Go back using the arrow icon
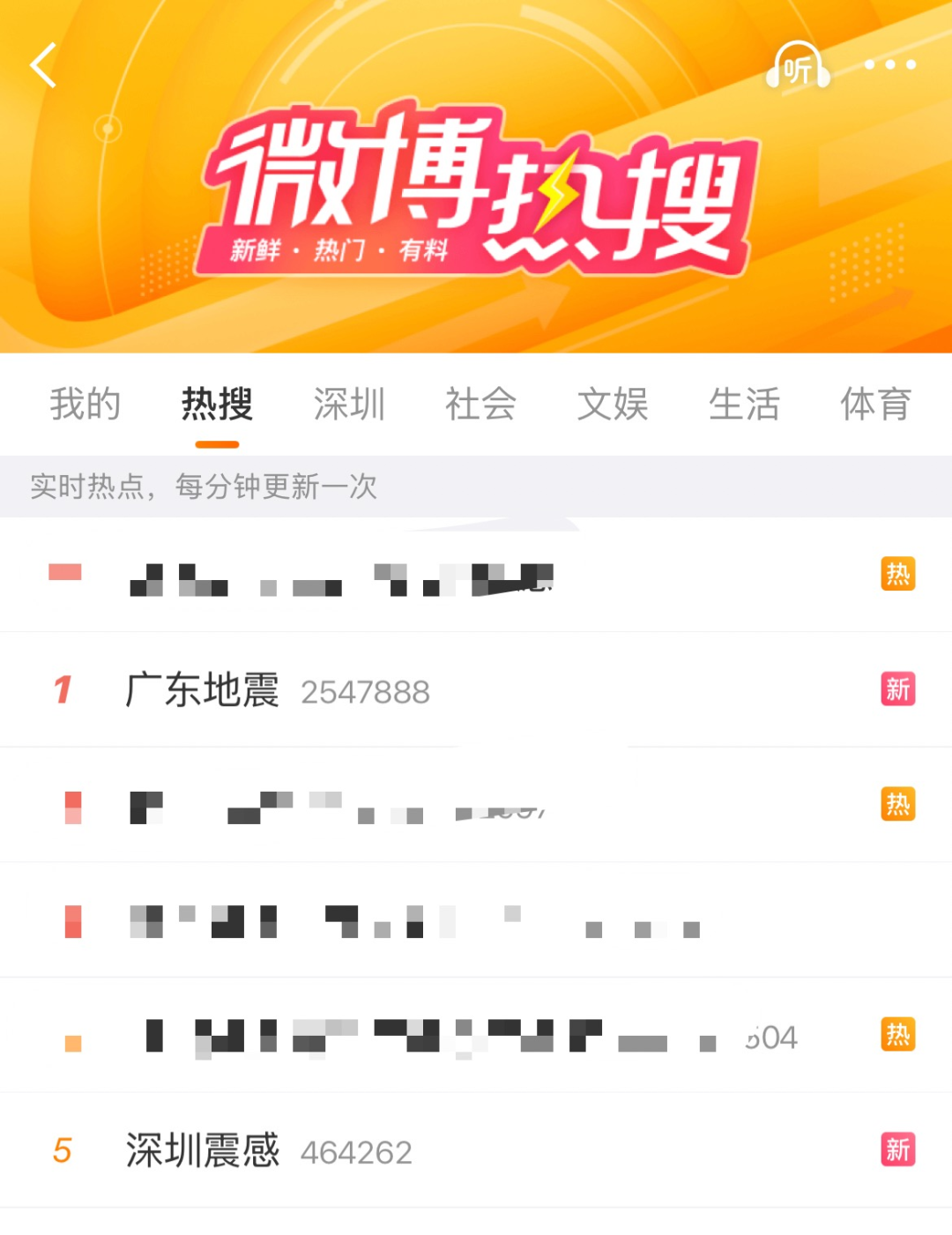The width and height of the screenshot is (952, 1235). click(x=43, y=65)
